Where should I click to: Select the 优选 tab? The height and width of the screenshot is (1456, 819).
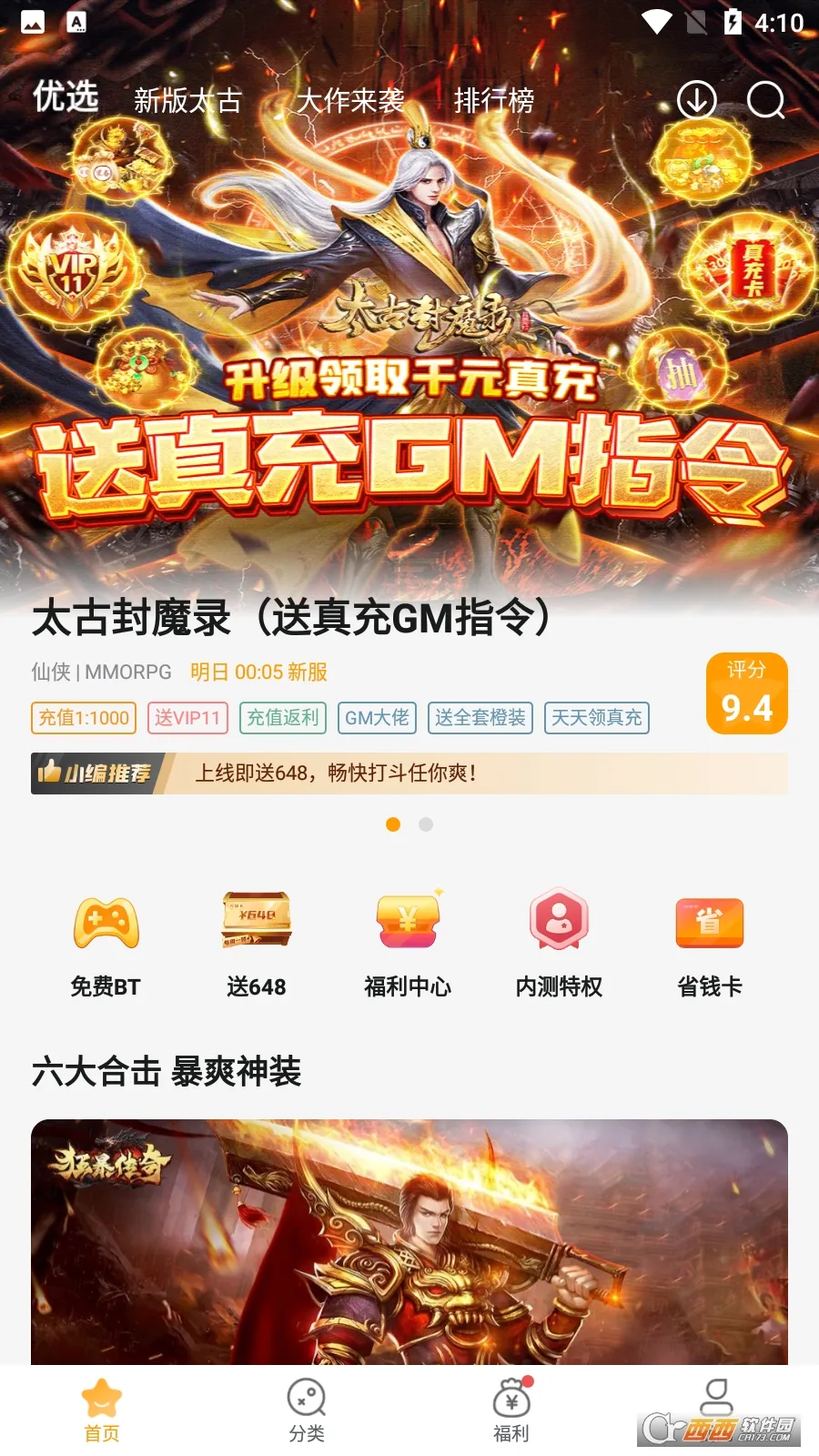[66, 96]
